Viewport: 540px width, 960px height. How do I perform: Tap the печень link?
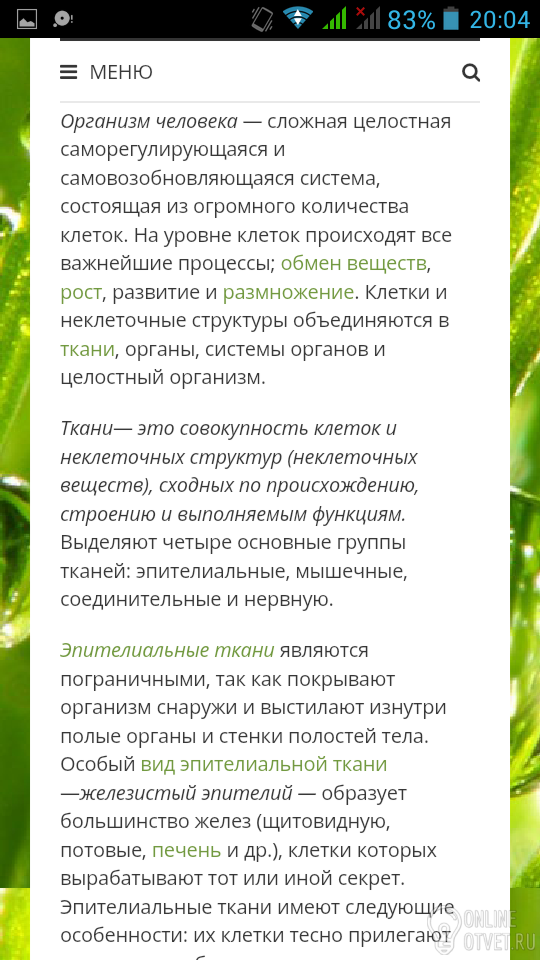pos(186,850)
